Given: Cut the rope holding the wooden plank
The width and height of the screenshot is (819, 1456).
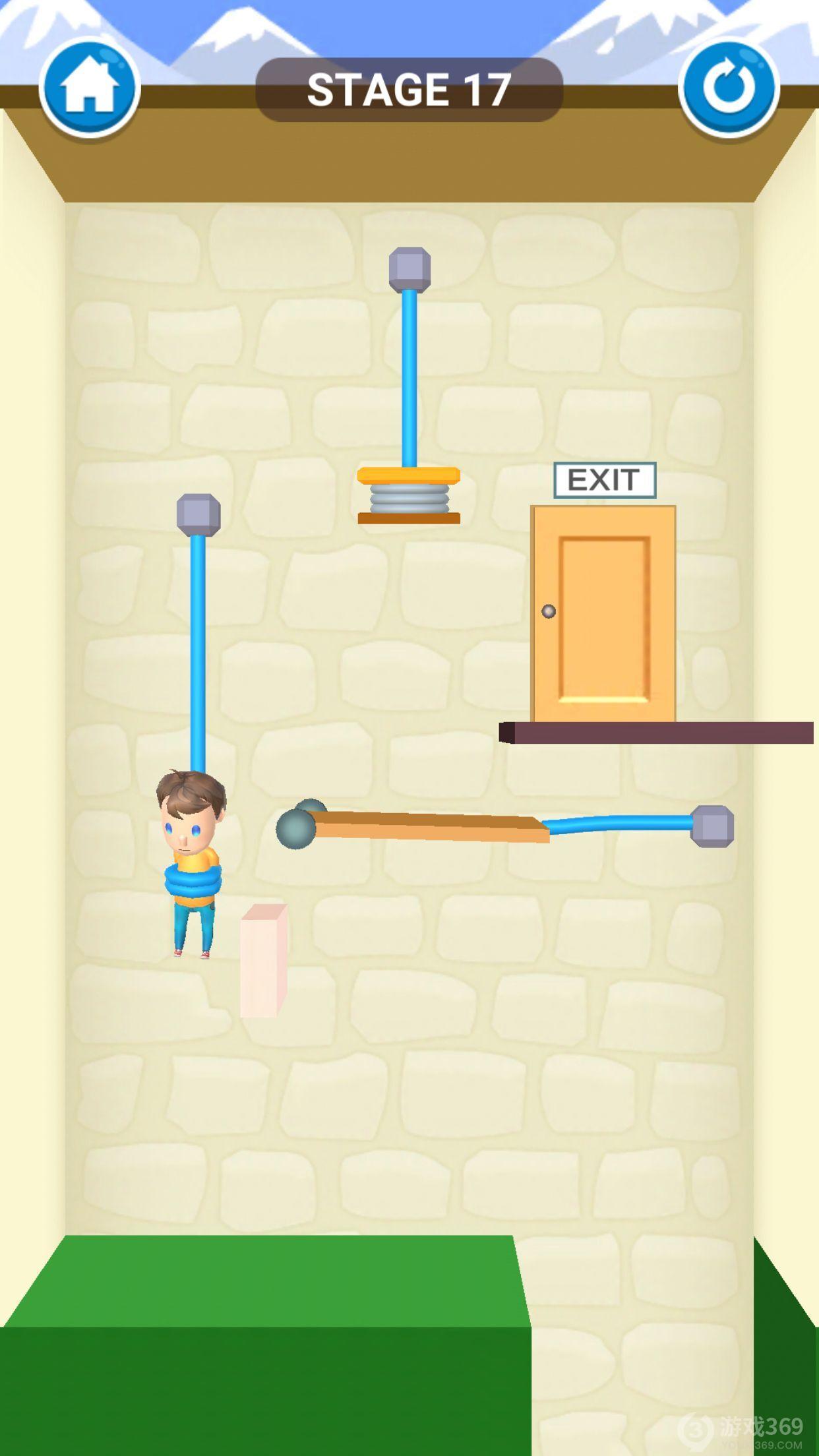Looking at the screenshot, I should [620, 823].
